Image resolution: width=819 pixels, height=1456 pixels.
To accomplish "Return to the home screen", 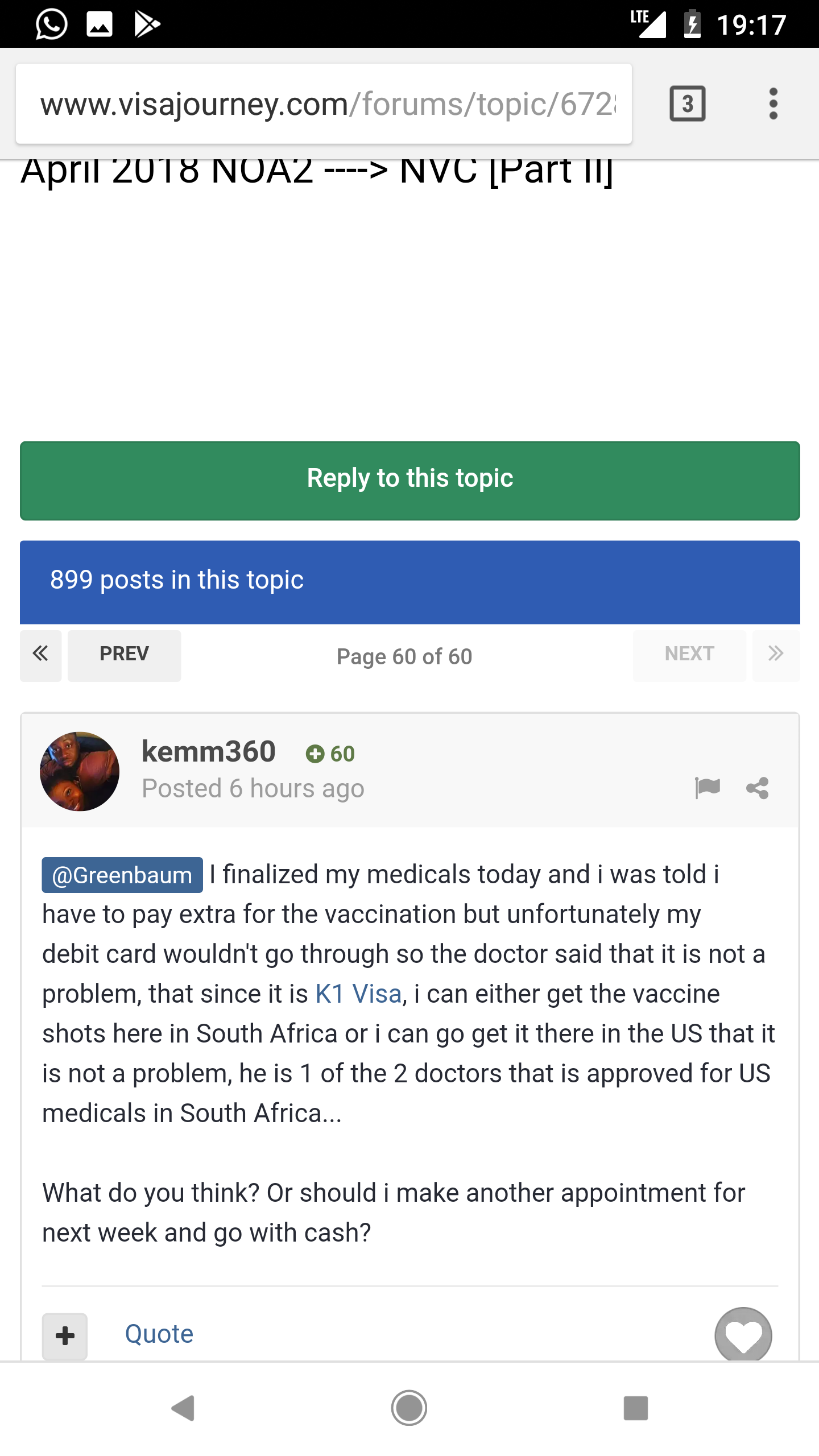I will (x=409, y=1408).
